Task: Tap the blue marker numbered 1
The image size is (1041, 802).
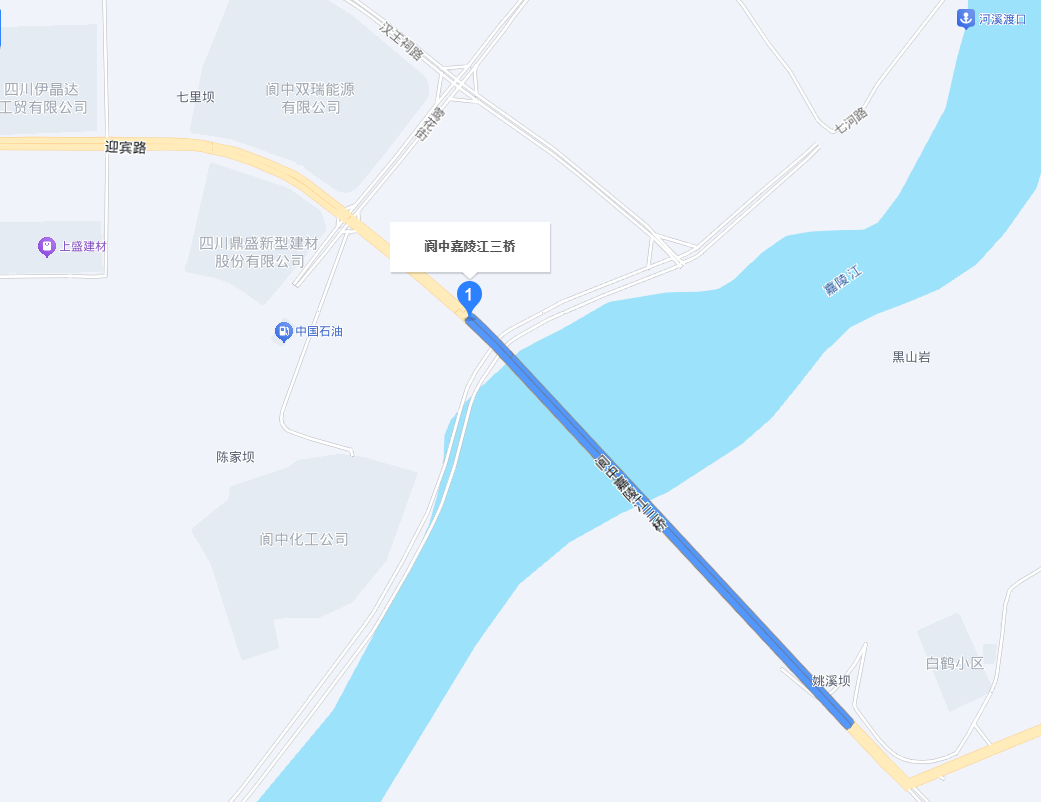Action: (x=469, y=297)
